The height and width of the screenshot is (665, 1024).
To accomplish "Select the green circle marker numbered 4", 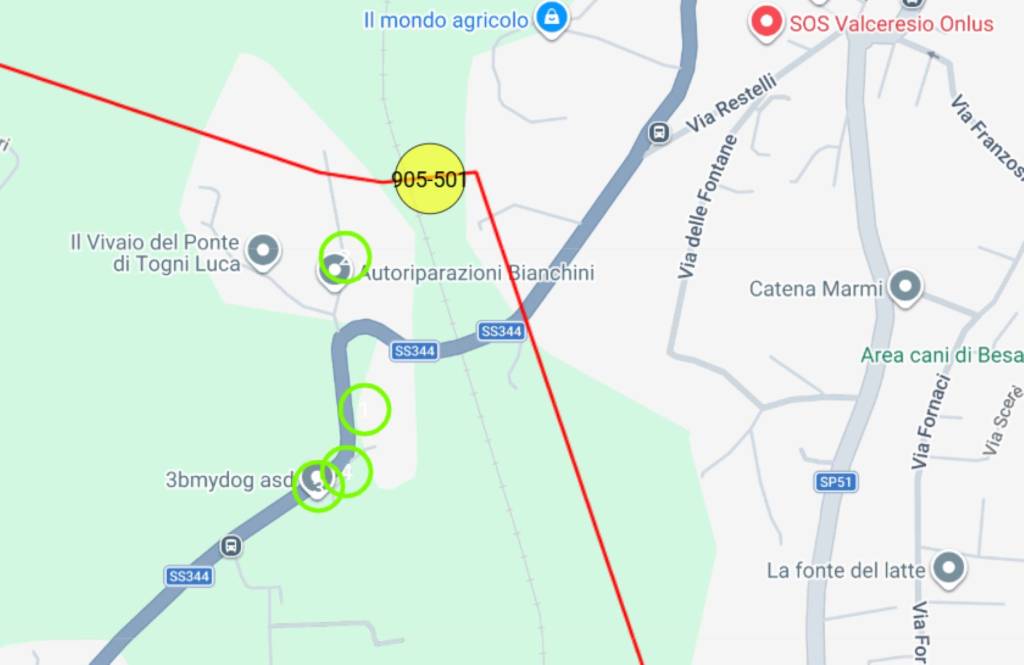I will pyautogui.click(x=348, y=470).
